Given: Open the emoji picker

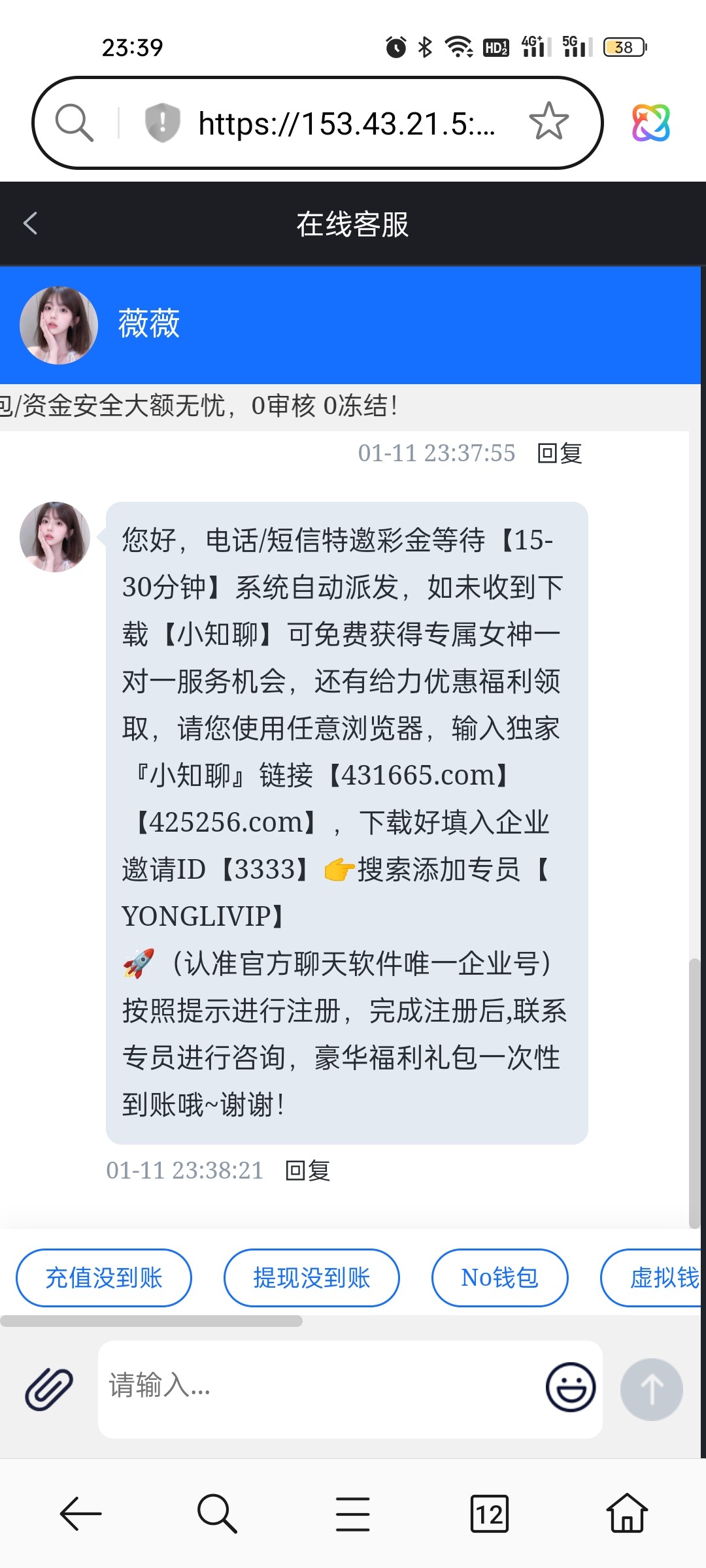Looking at the screenshot, I should (570, 1386).
